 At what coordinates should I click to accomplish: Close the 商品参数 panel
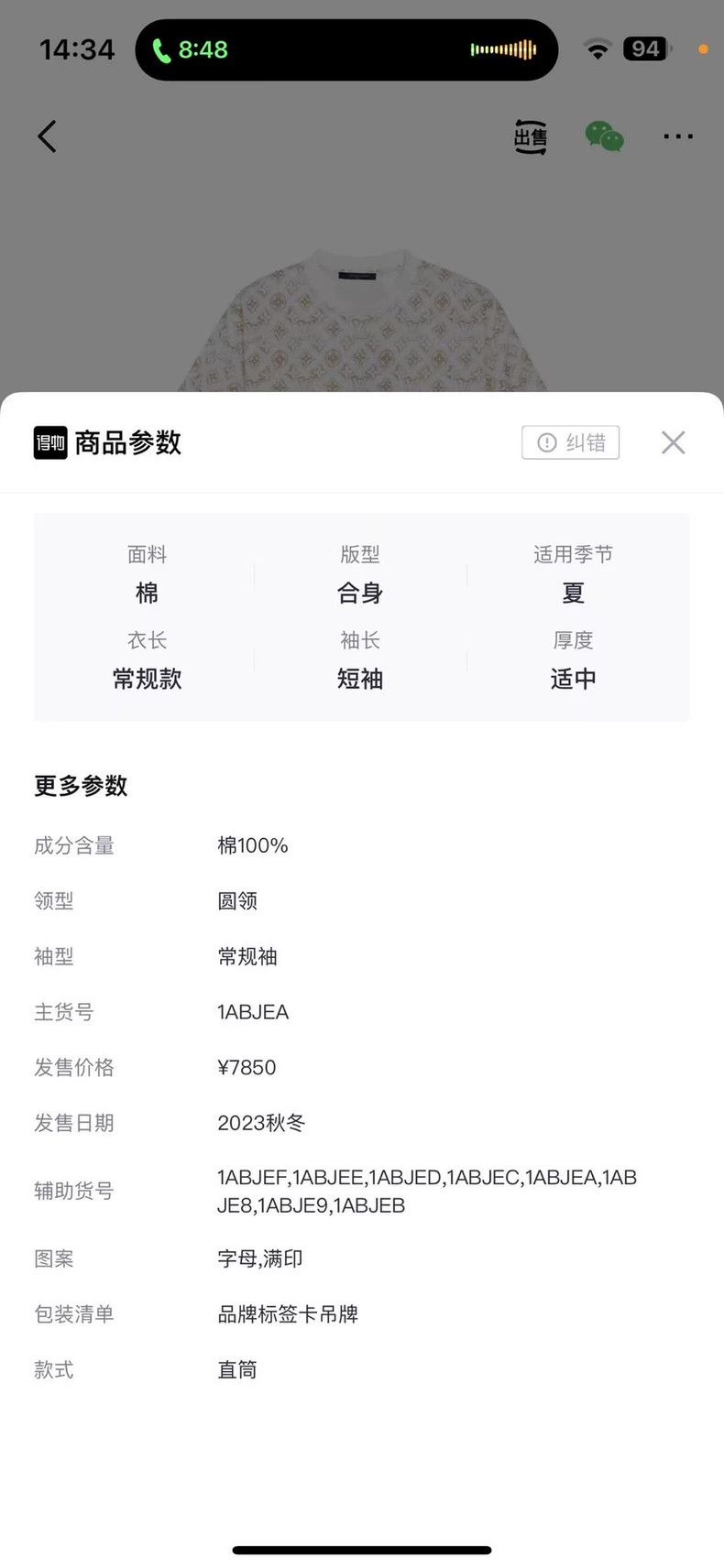(673, 442)
